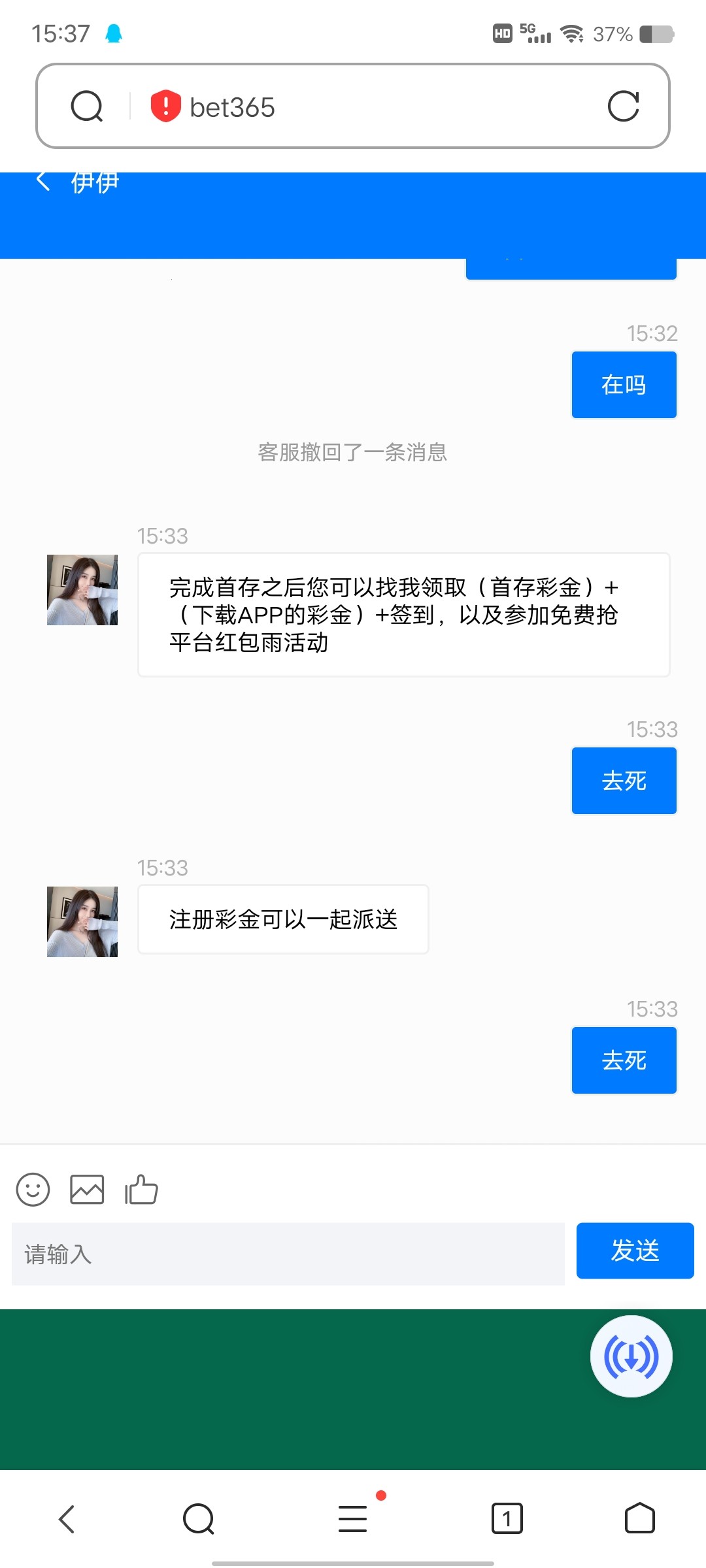Viewport: 706px width, 1568px height.
Task: Tap the notification bell in the status bar
Action: 114,33
